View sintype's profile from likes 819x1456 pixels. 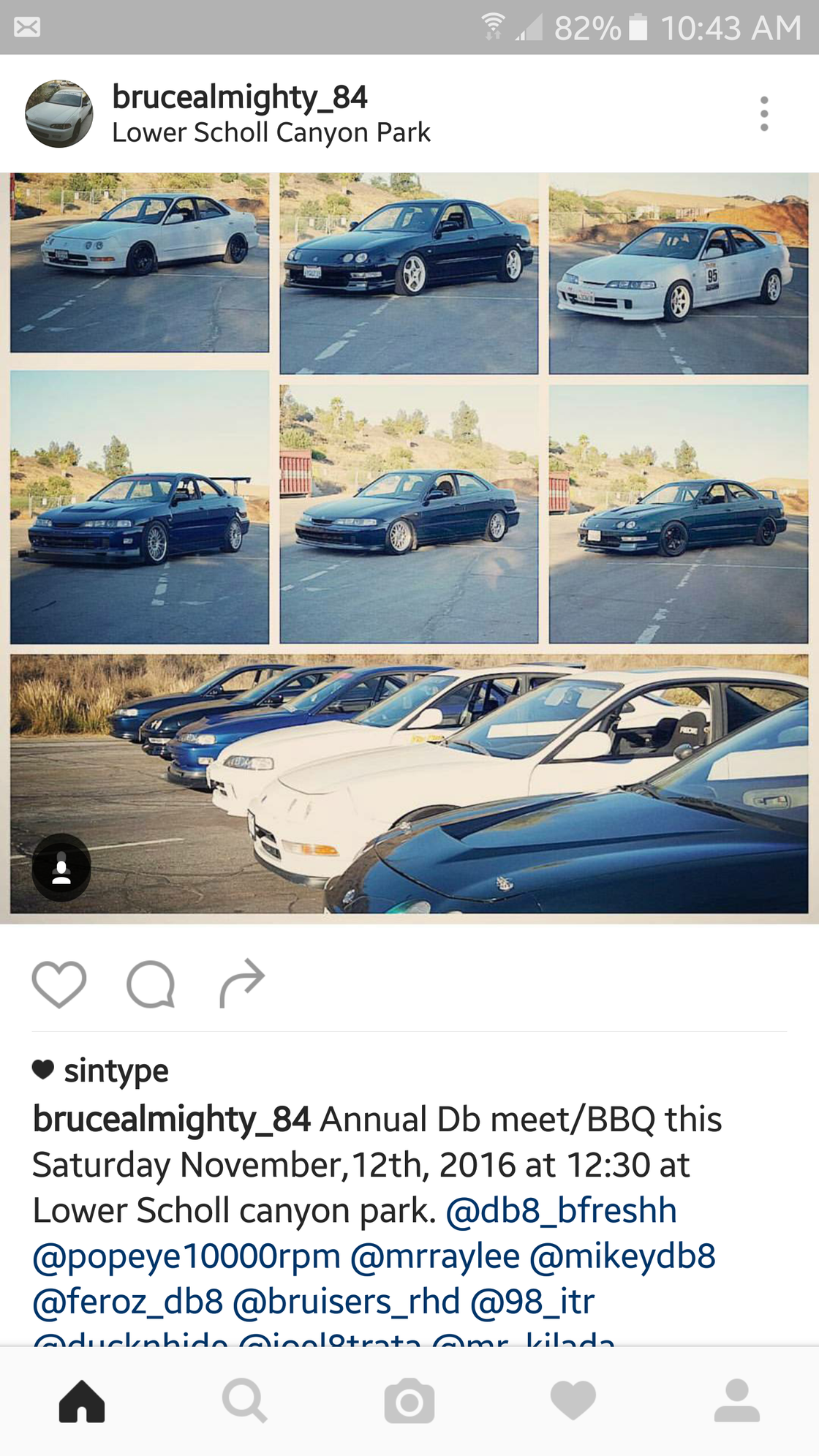(116, 1071)
